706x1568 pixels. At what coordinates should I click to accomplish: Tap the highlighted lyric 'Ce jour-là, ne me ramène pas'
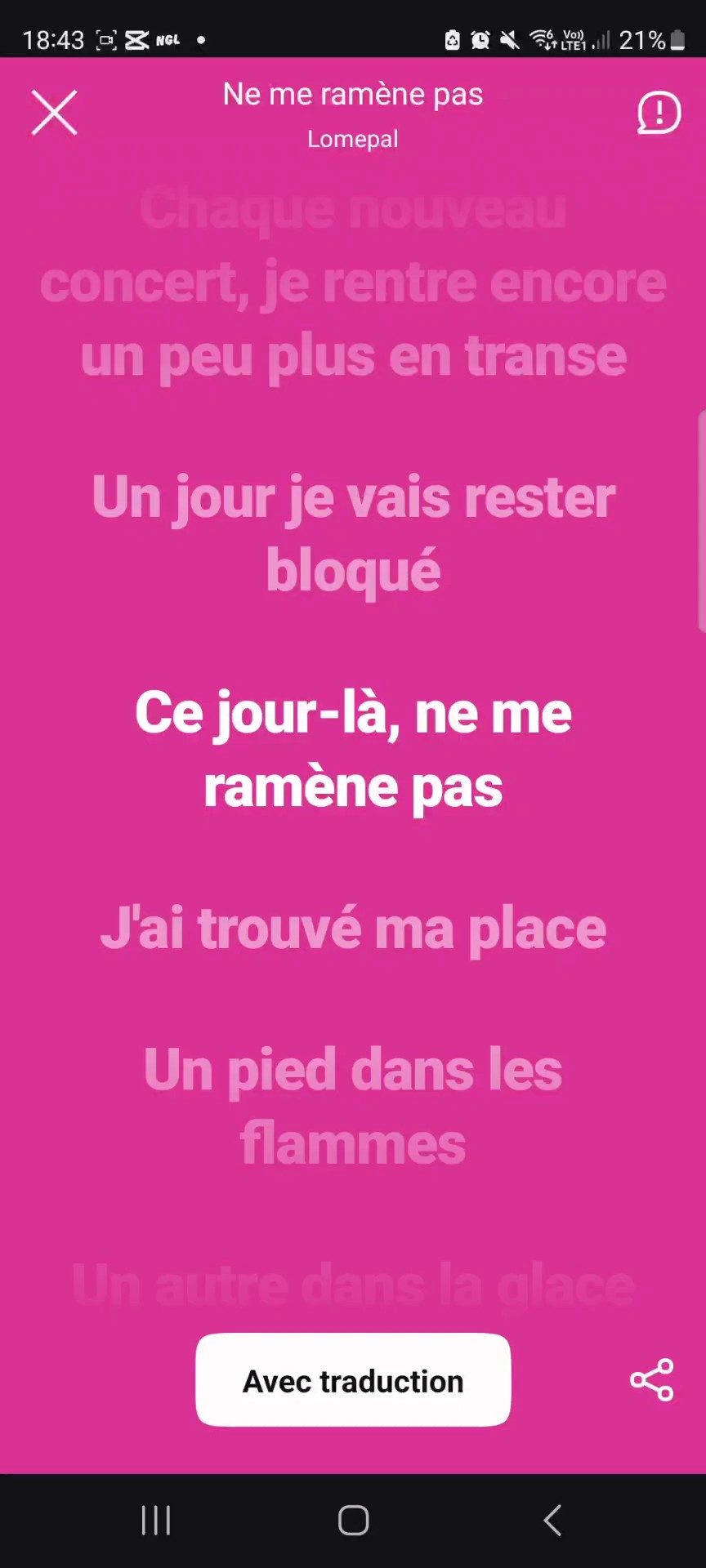coord(353,749)
